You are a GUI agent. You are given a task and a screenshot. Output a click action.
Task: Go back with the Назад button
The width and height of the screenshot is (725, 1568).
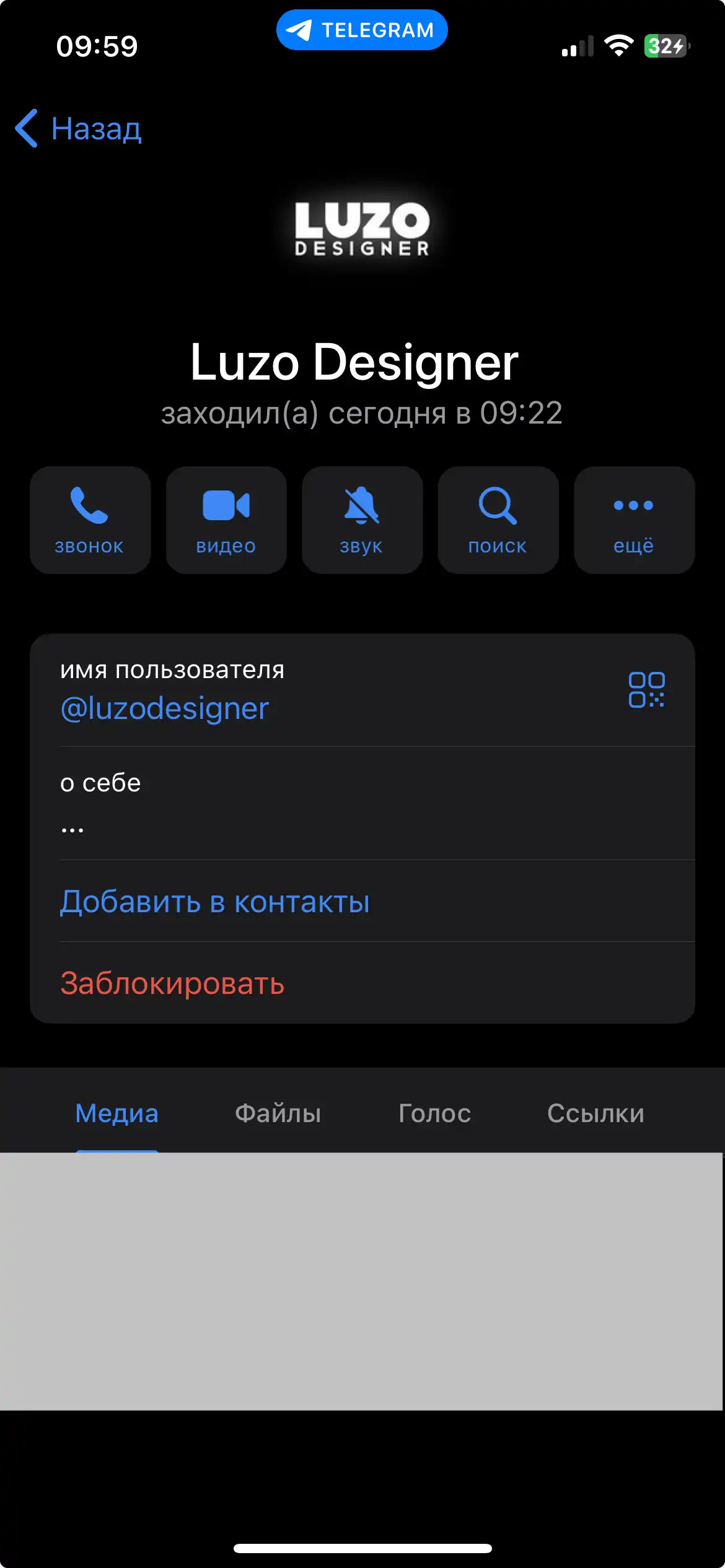[79, 129]
